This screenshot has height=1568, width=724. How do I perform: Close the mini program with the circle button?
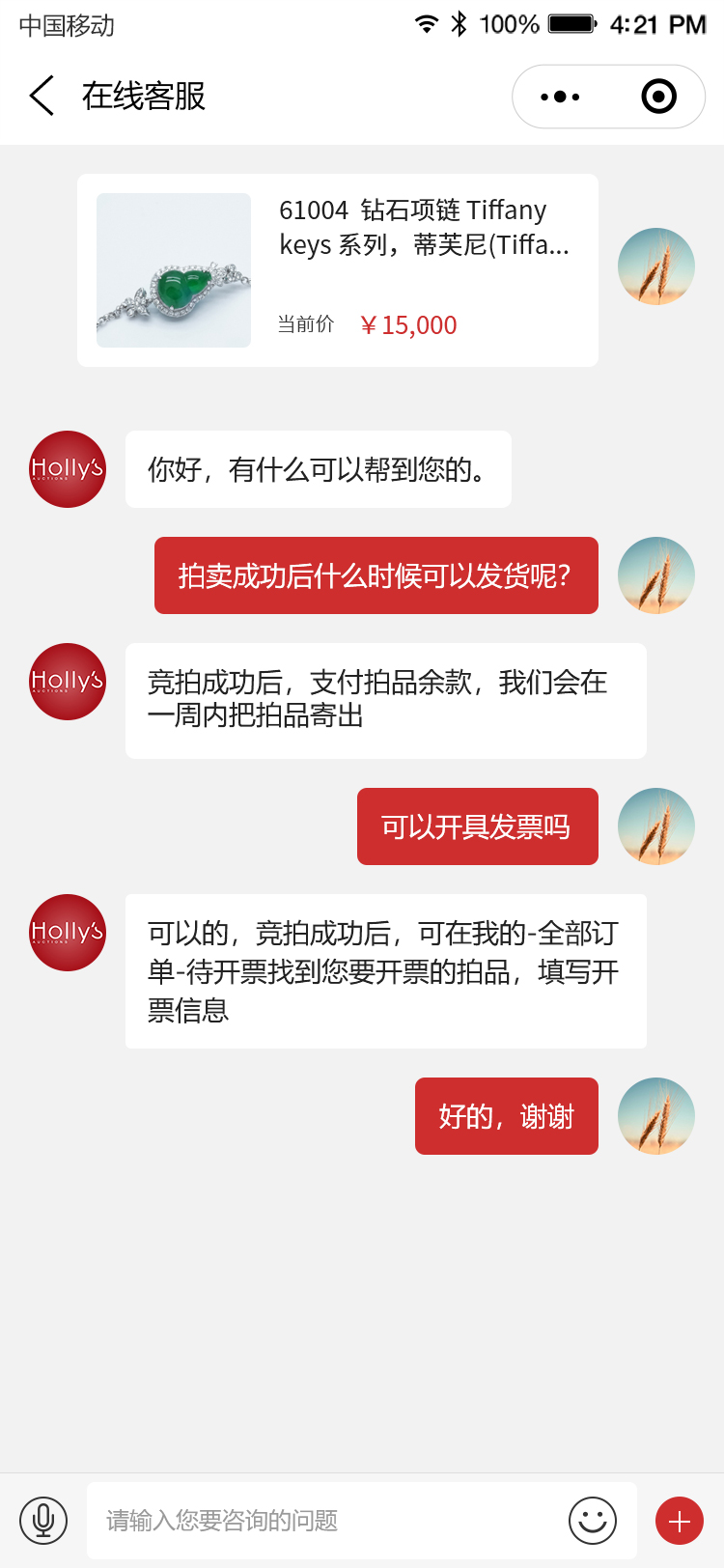coord(658,97)
